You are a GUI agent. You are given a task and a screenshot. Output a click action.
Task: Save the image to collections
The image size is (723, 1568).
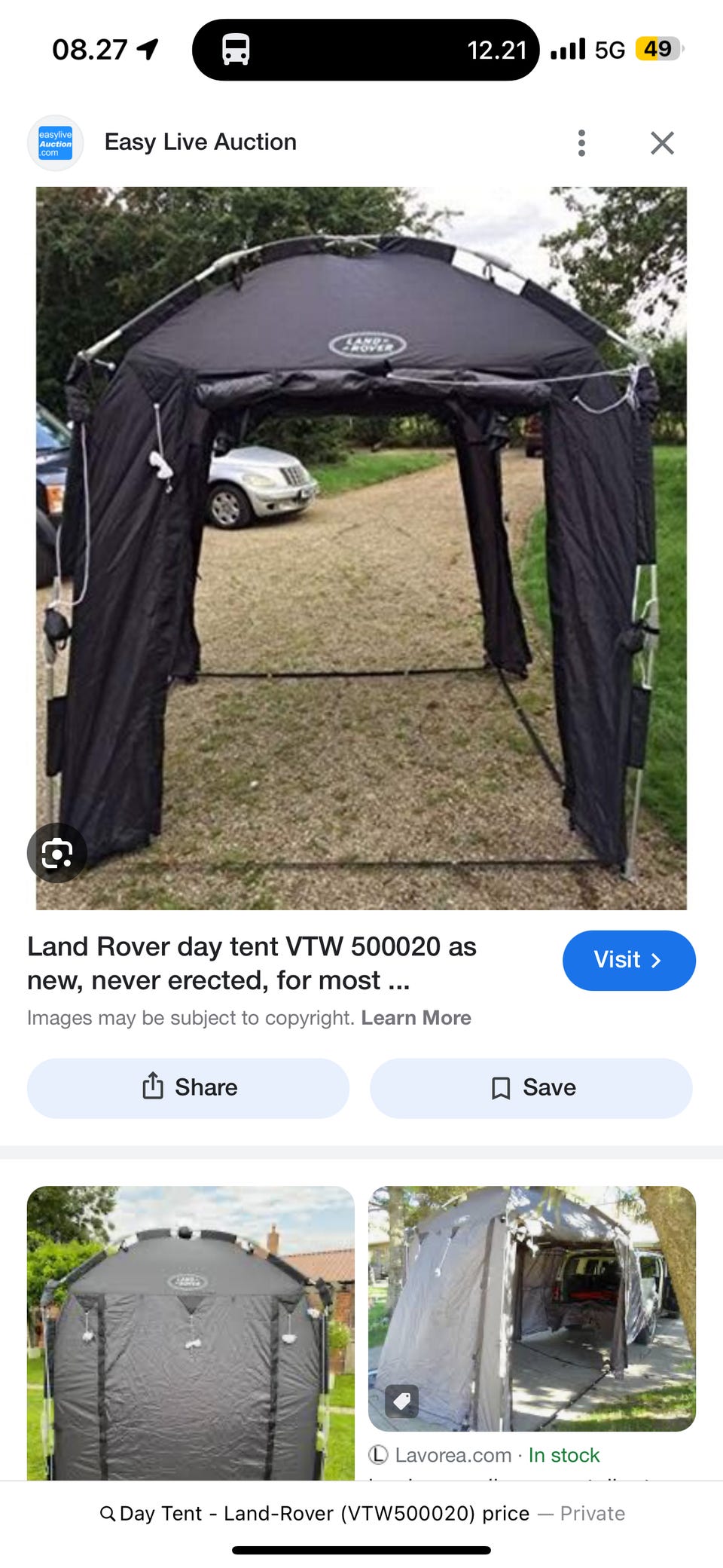coord(531,1087)
